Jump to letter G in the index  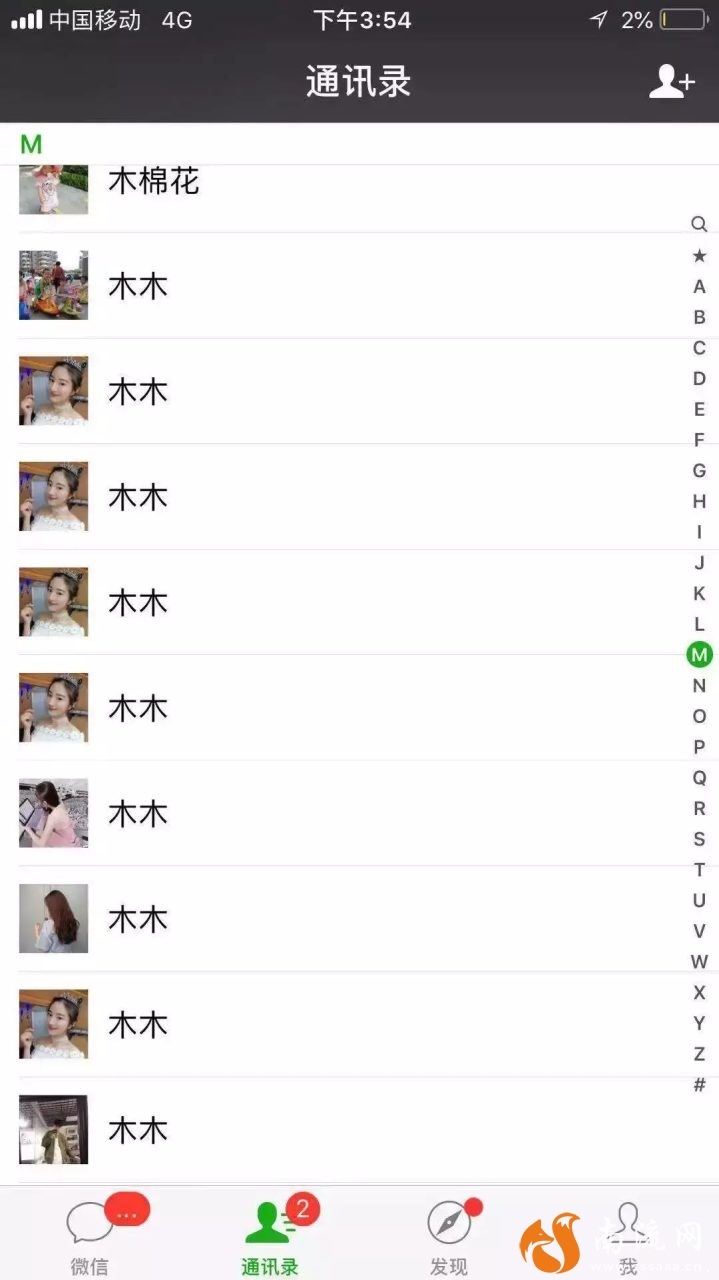click(x=699, y=470)
